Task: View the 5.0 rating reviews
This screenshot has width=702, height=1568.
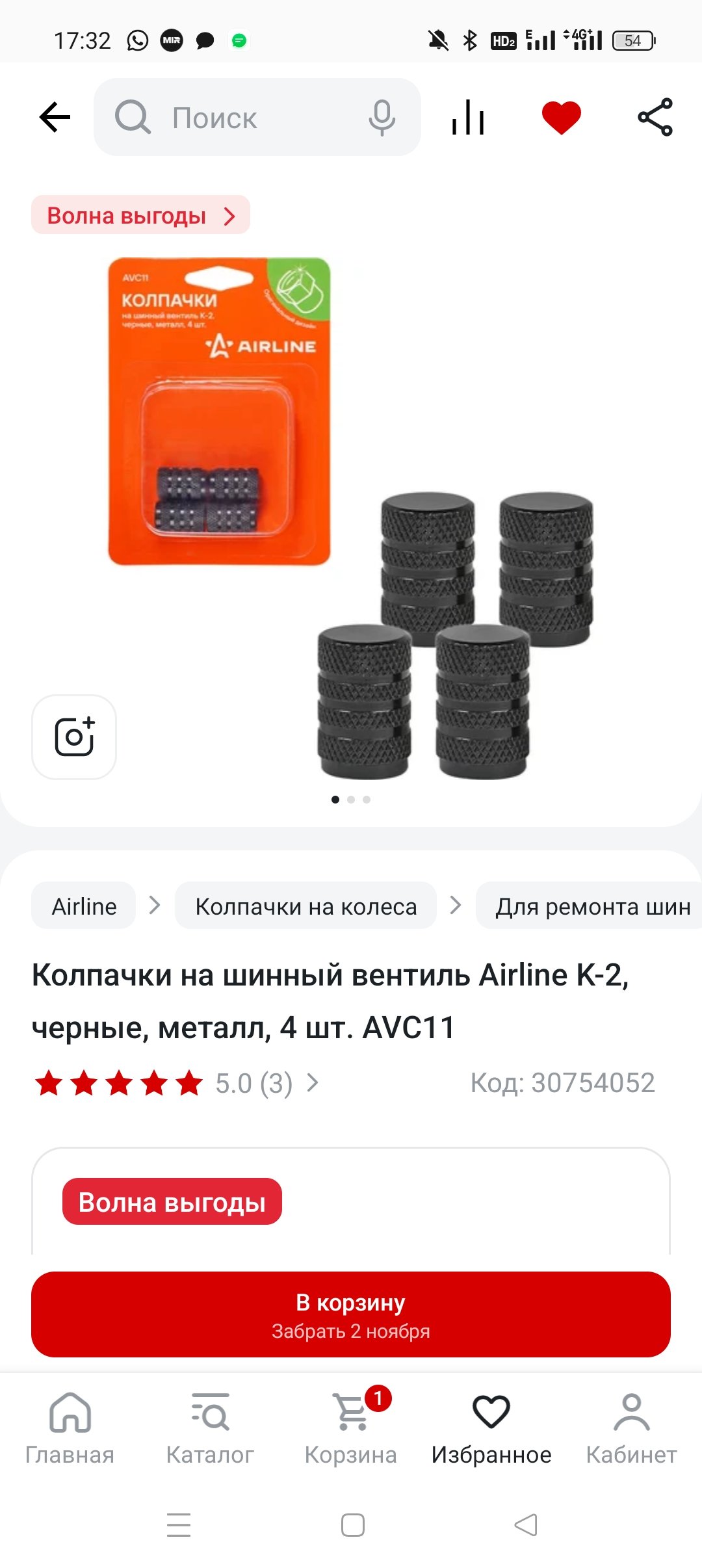Action: coord(253,1083)
